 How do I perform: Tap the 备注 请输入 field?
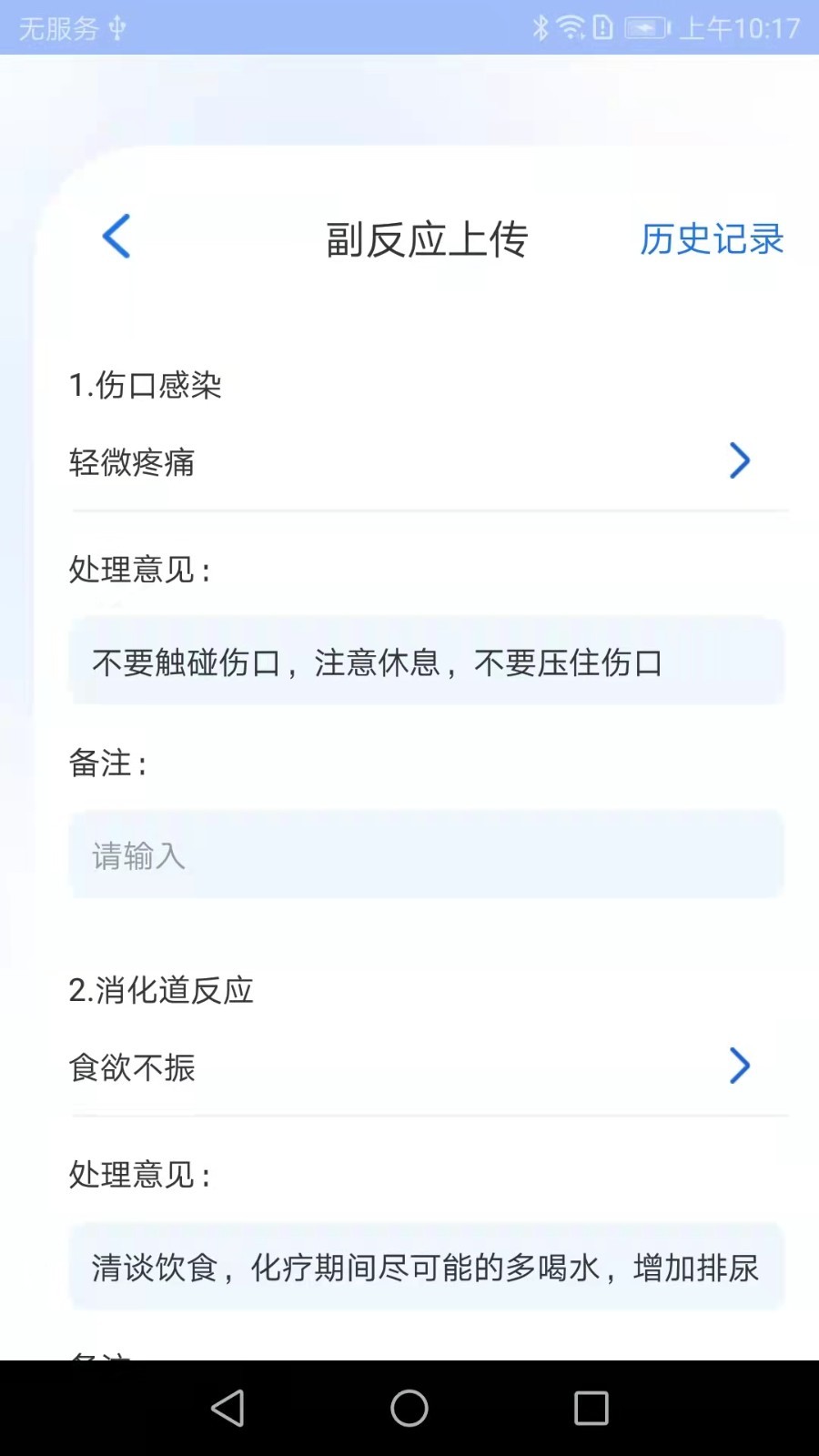426,855
